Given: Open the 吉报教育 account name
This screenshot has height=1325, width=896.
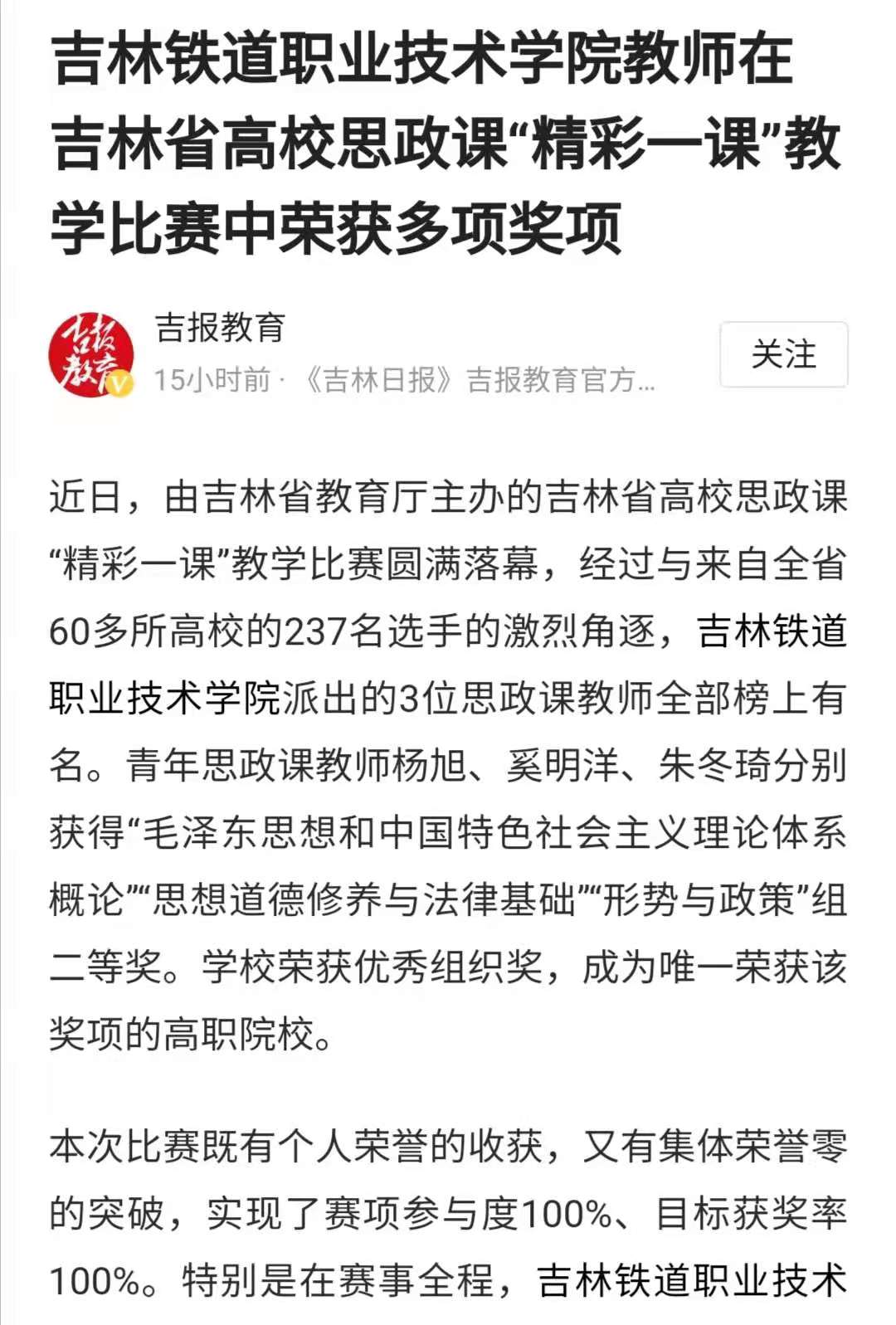Looking at the screenshot, I should (x=221, y=328).
